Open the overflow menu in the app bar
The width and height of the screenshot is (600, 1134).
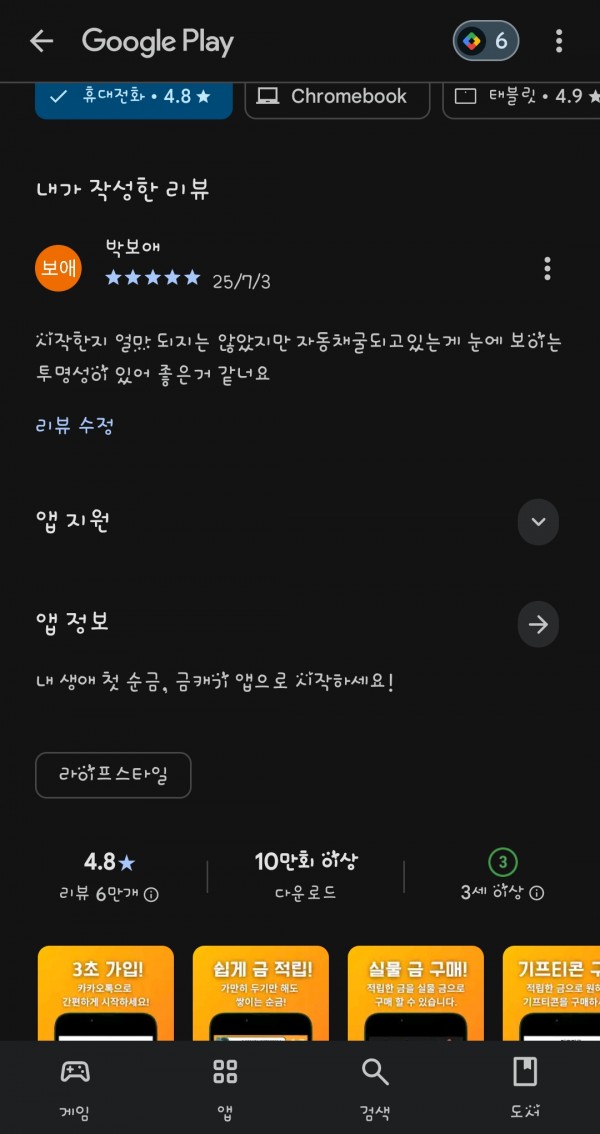[x=559, y=41]
